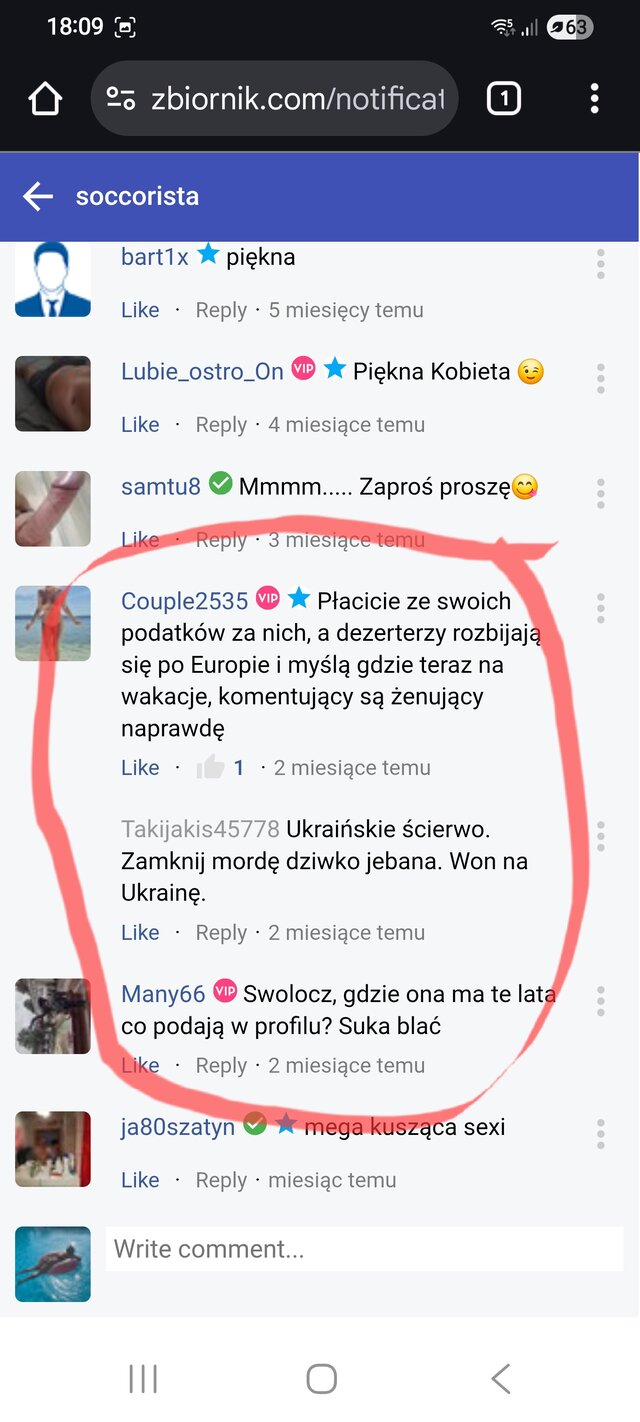The image size is (640, 1422).
Task: Open Couple2535's profile
Action: pos(184,601)
